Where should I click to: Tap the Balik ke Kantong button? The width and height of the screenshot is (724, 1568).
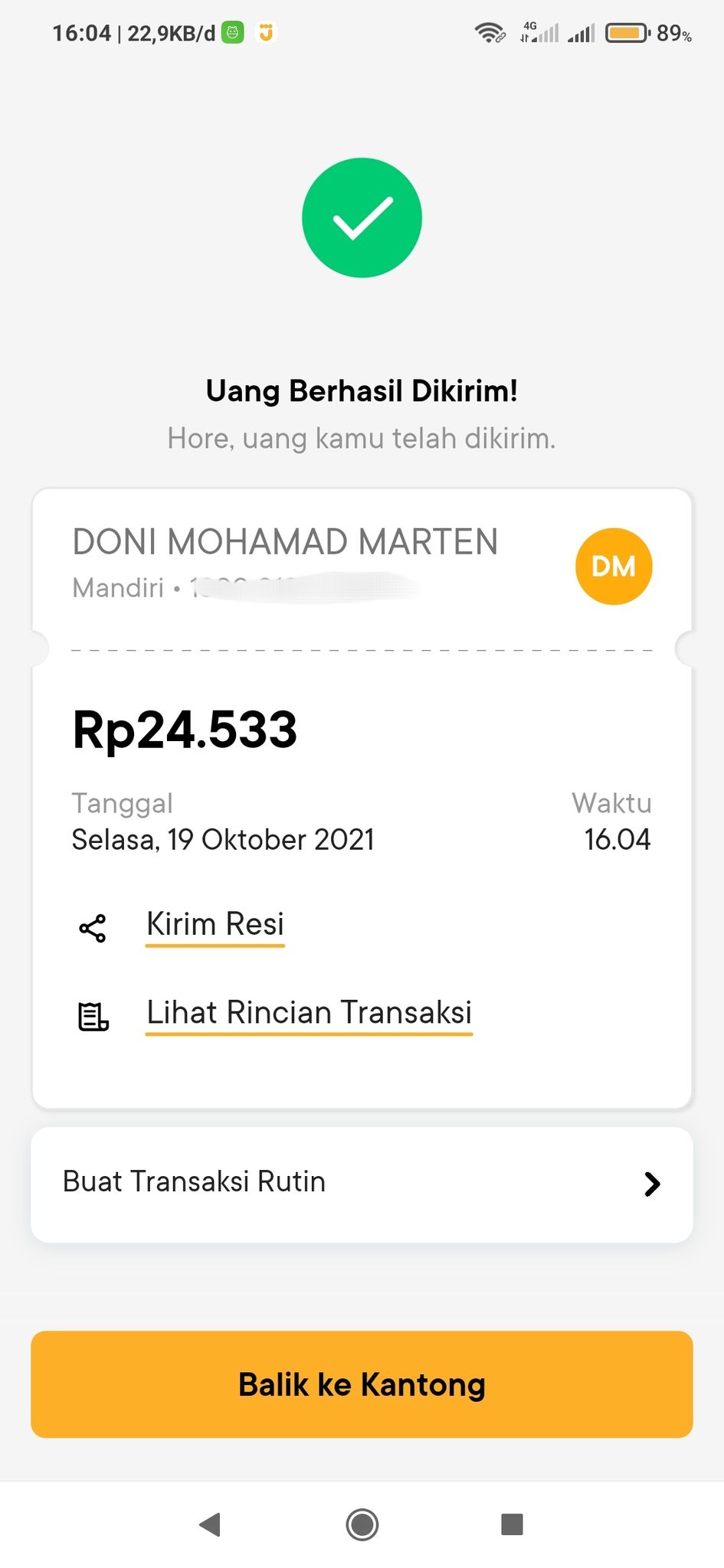[x=362, y=1384]
